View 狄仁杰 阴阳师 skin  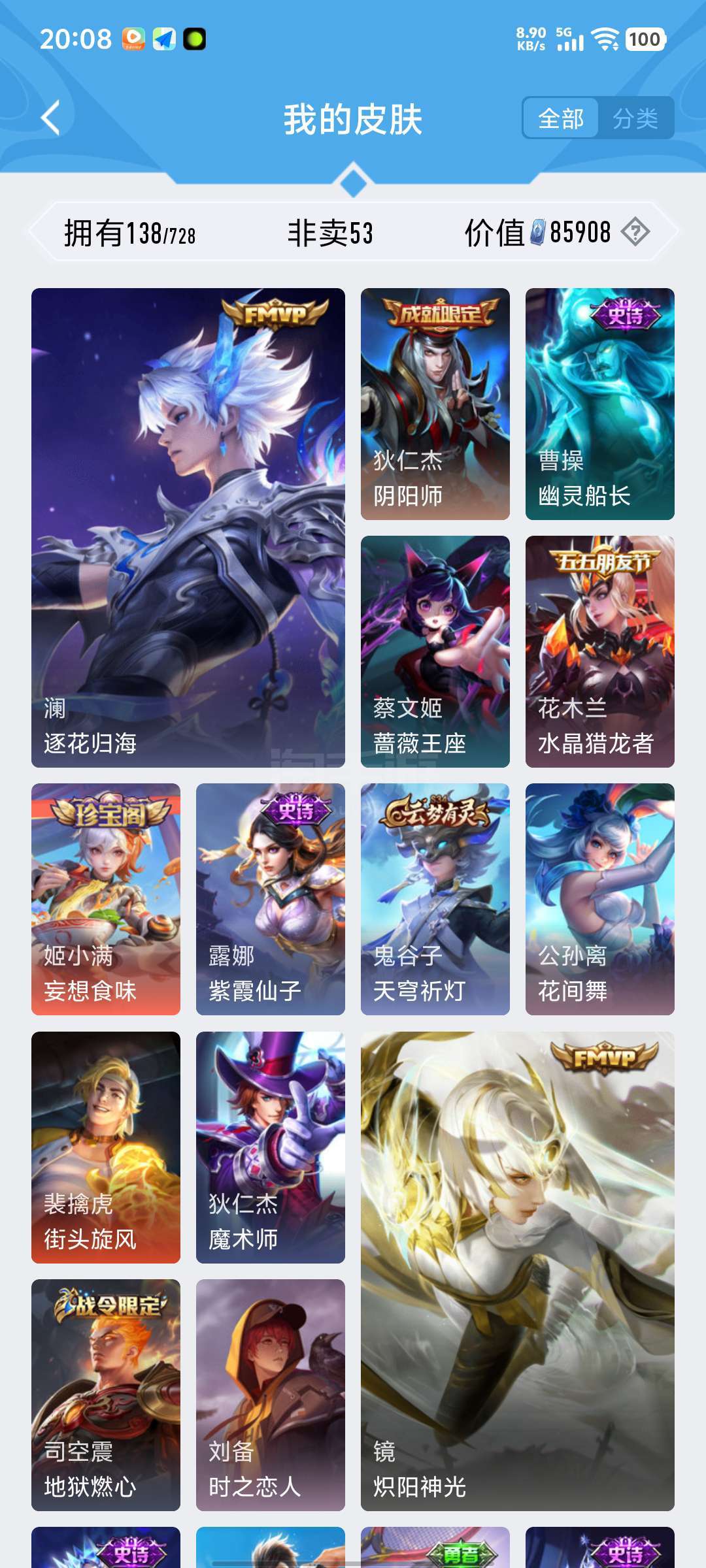point(435,404)
